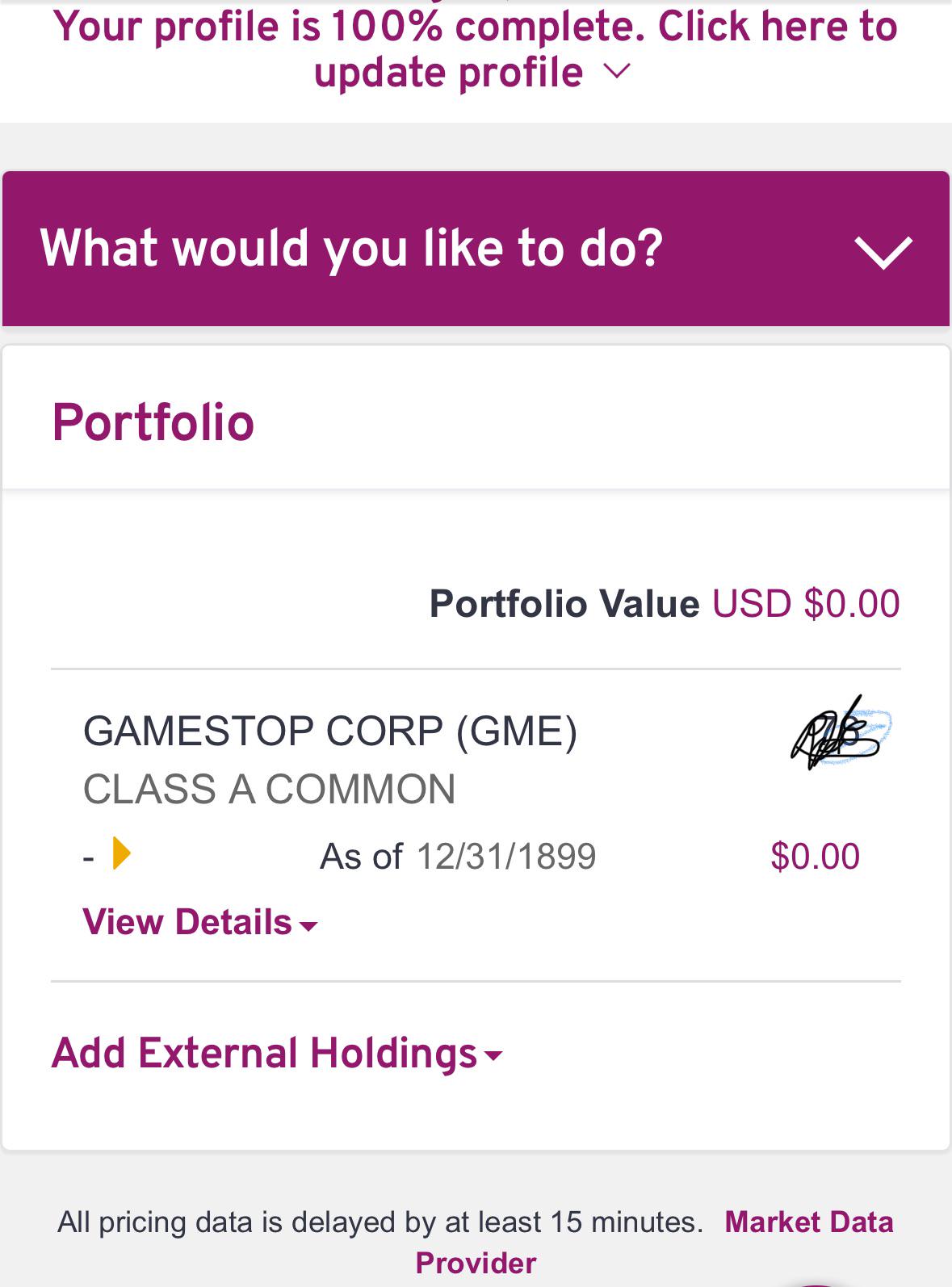Image resolution: width=952 pixels, height=1287 pixels.
Task: Open the What would you like to do menu
Action: point(351,248)
